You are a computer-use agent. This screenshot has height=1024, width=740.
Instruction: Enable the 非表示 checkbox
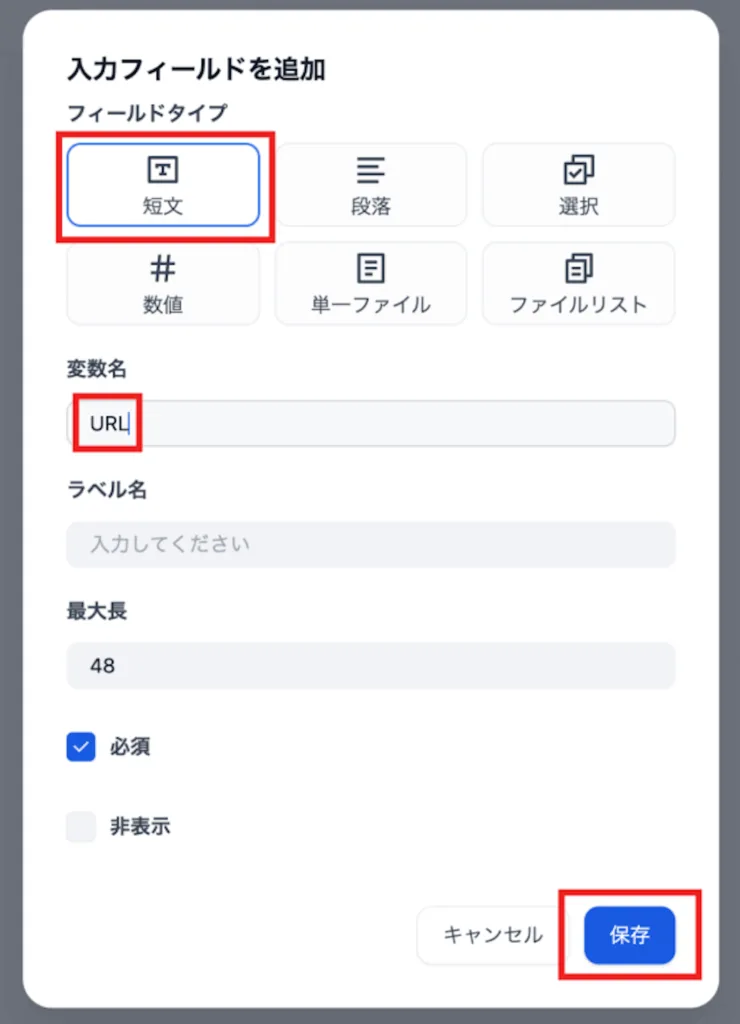pos(81,827)
